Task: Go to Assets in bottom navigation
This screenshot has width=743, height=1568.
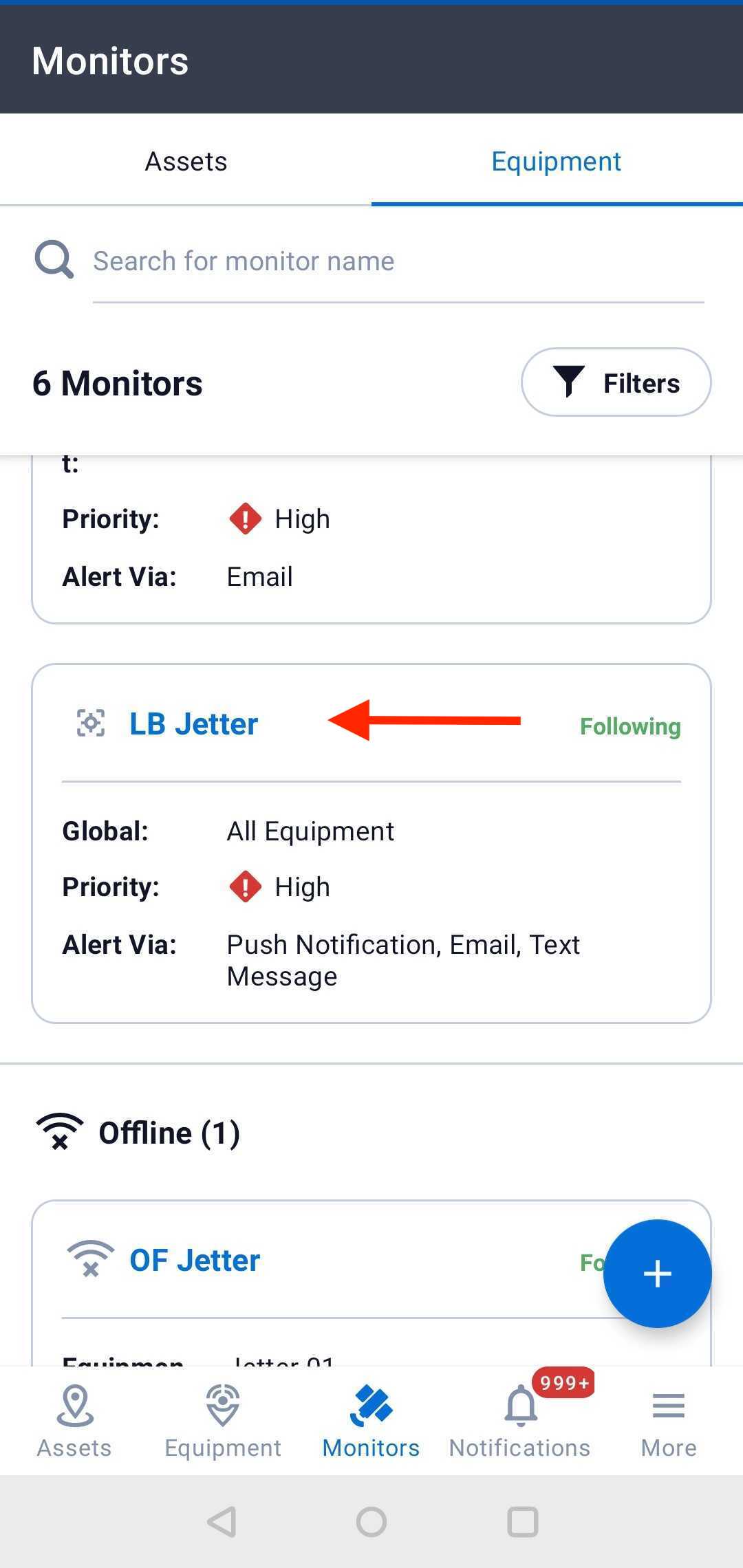Action: coord(74,1421)
